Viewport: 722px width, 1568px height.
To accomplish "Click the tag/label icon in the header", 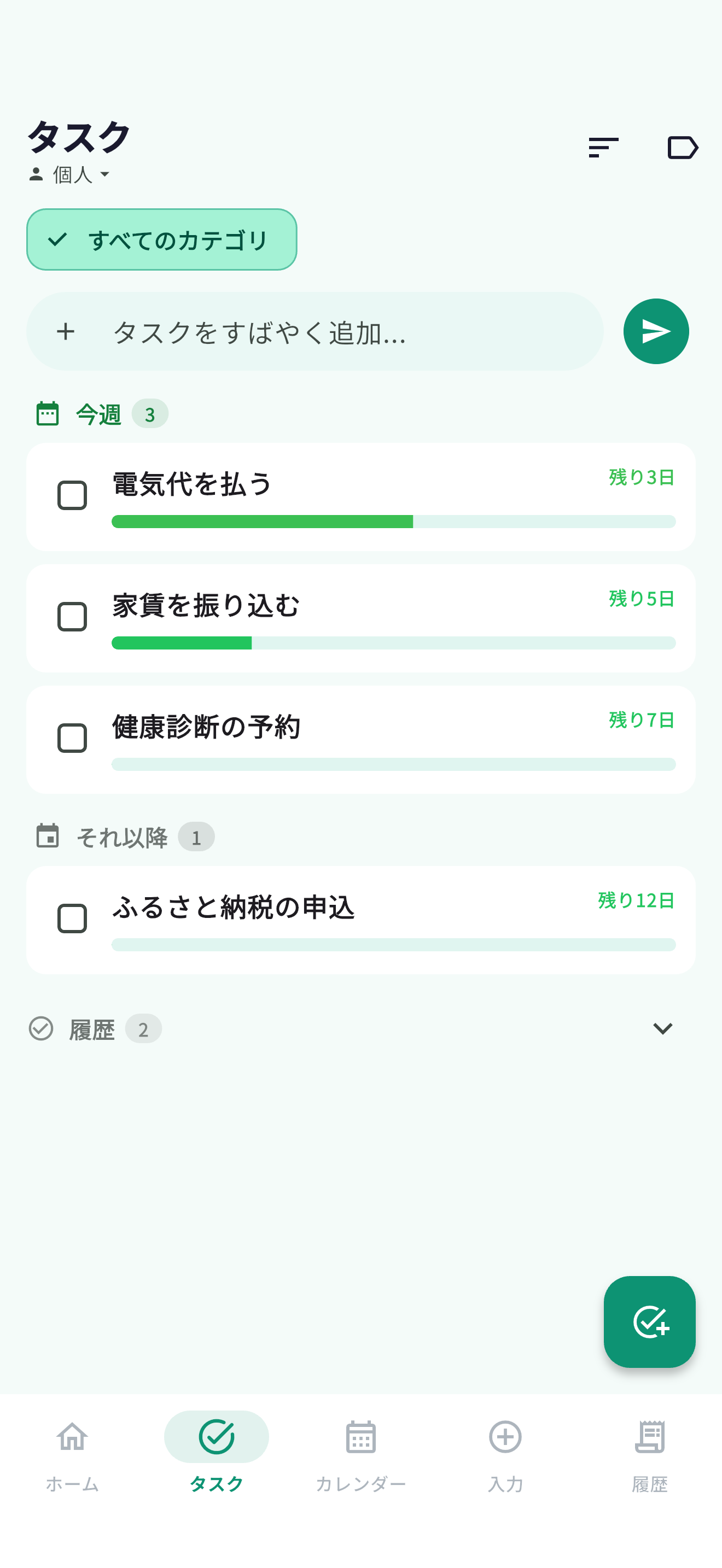I will (684, 147).
